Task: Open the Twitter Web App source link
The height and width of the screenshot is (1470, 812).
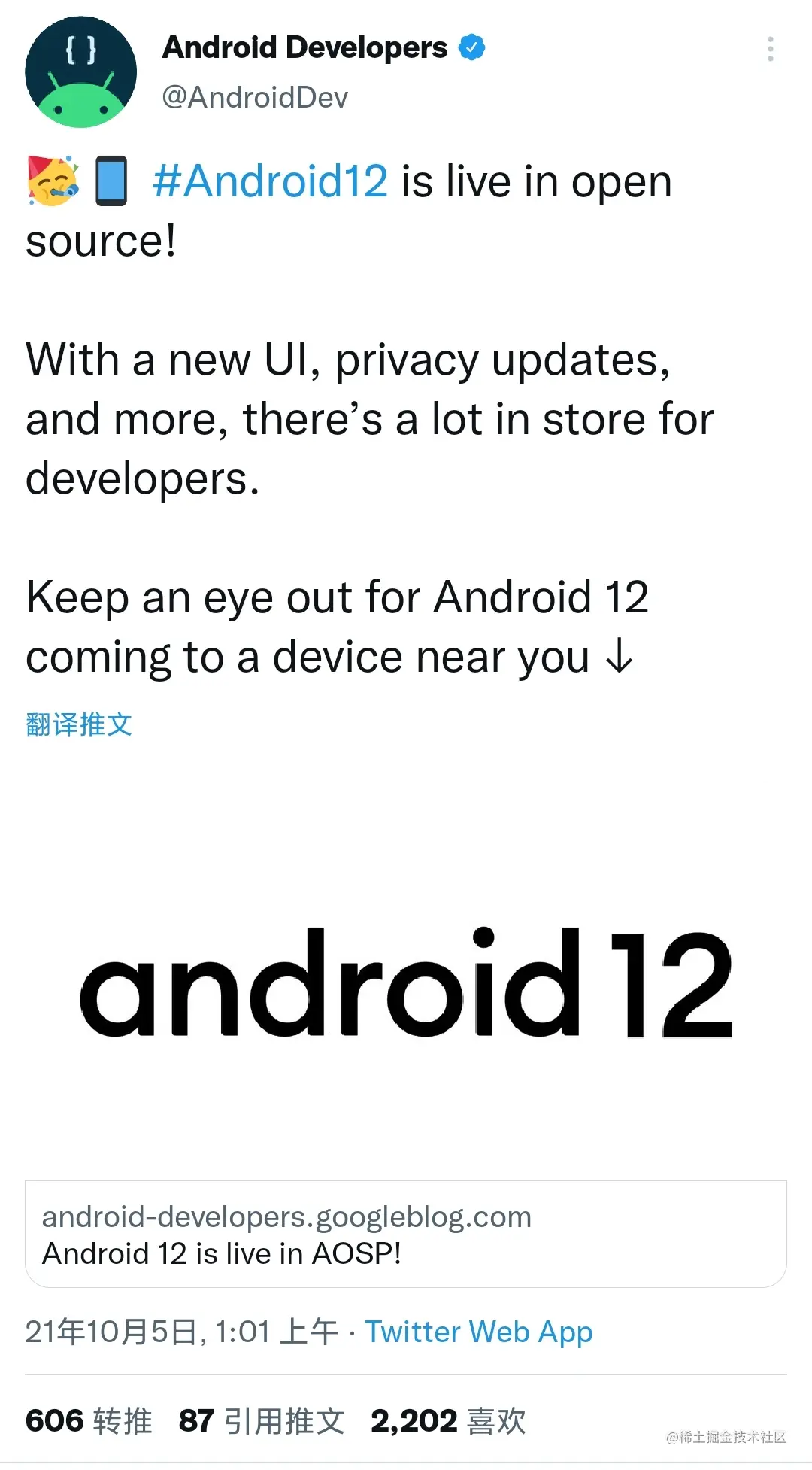Action: pyautogui.click(x=479, y=1332)
